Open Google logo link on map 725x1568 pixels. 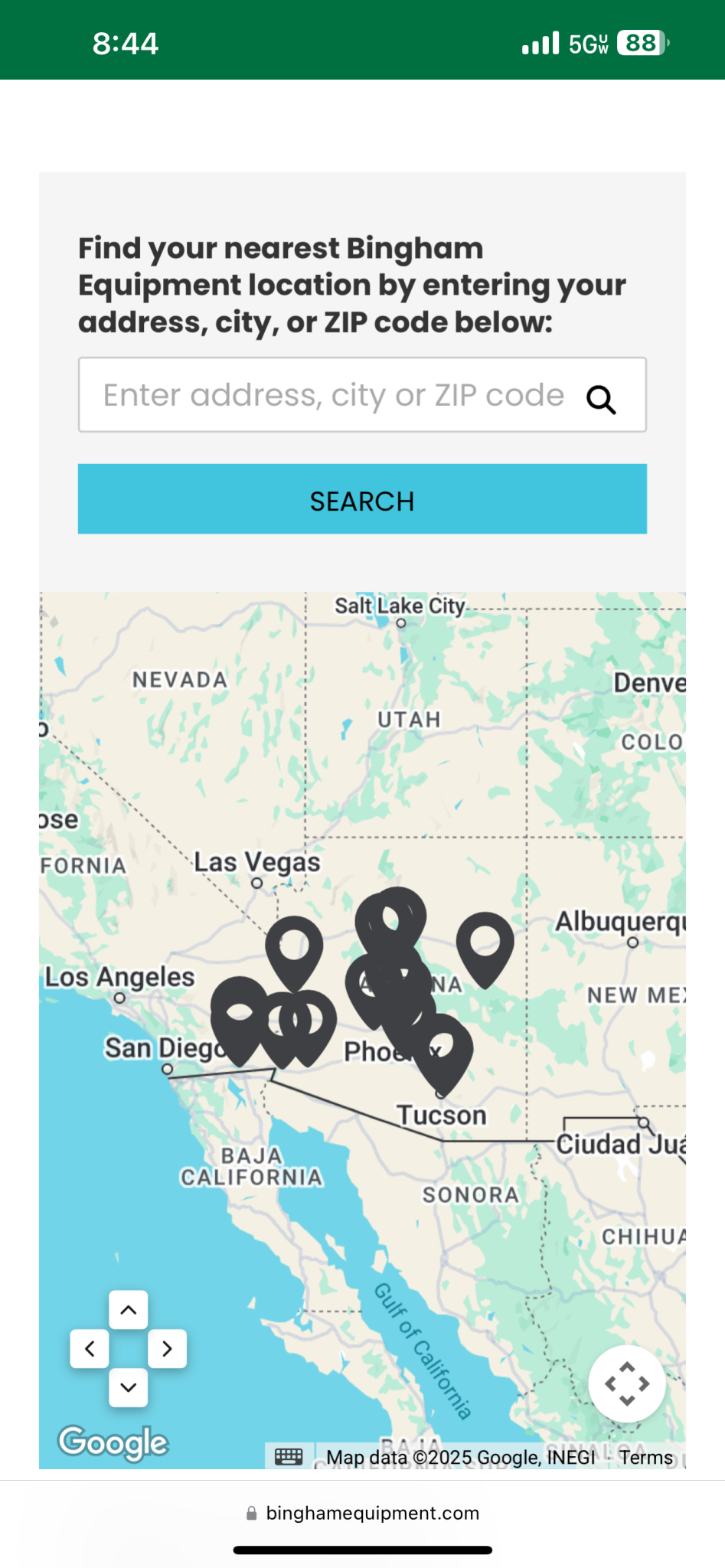(113, 1442)
